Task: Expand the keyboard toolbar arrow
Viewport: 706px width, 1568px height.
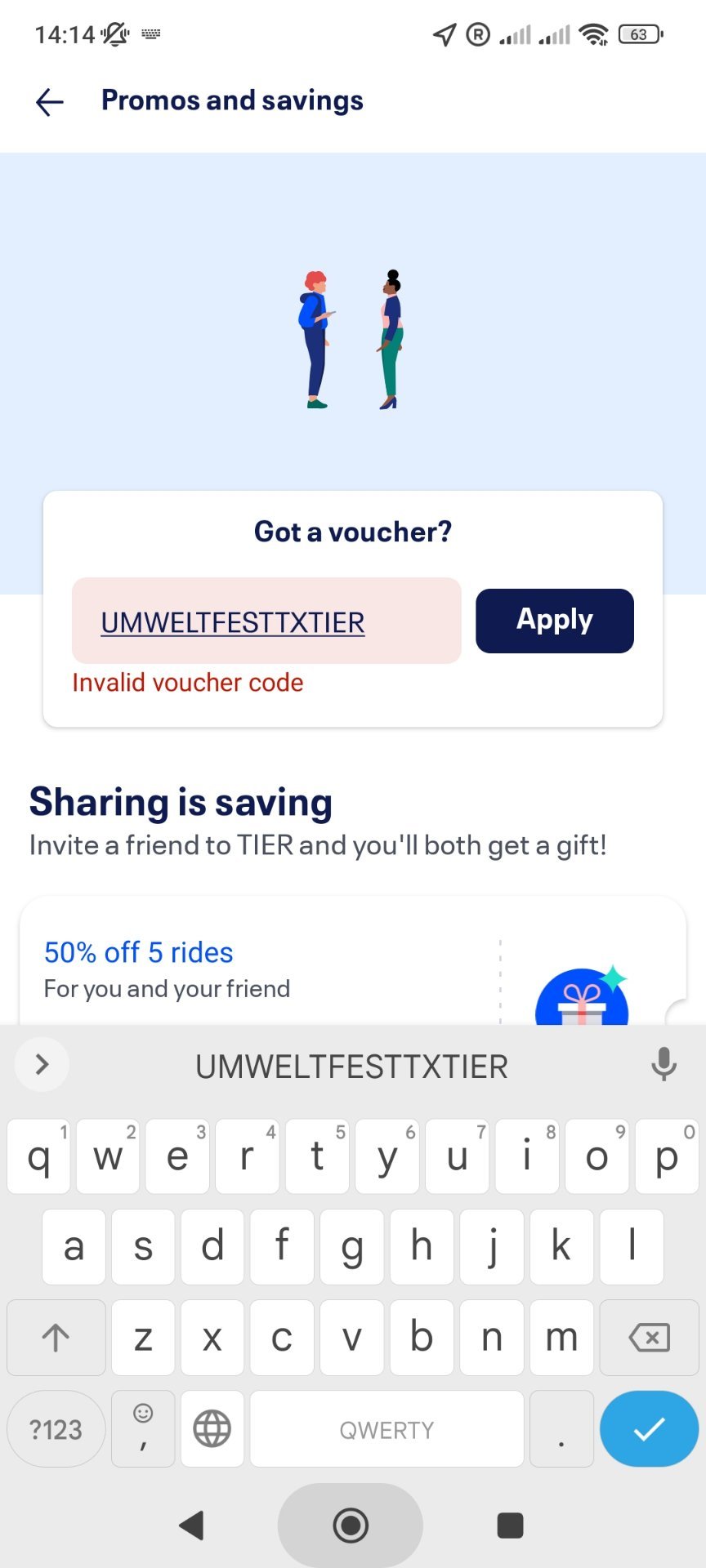Action: click(42, 1064)
